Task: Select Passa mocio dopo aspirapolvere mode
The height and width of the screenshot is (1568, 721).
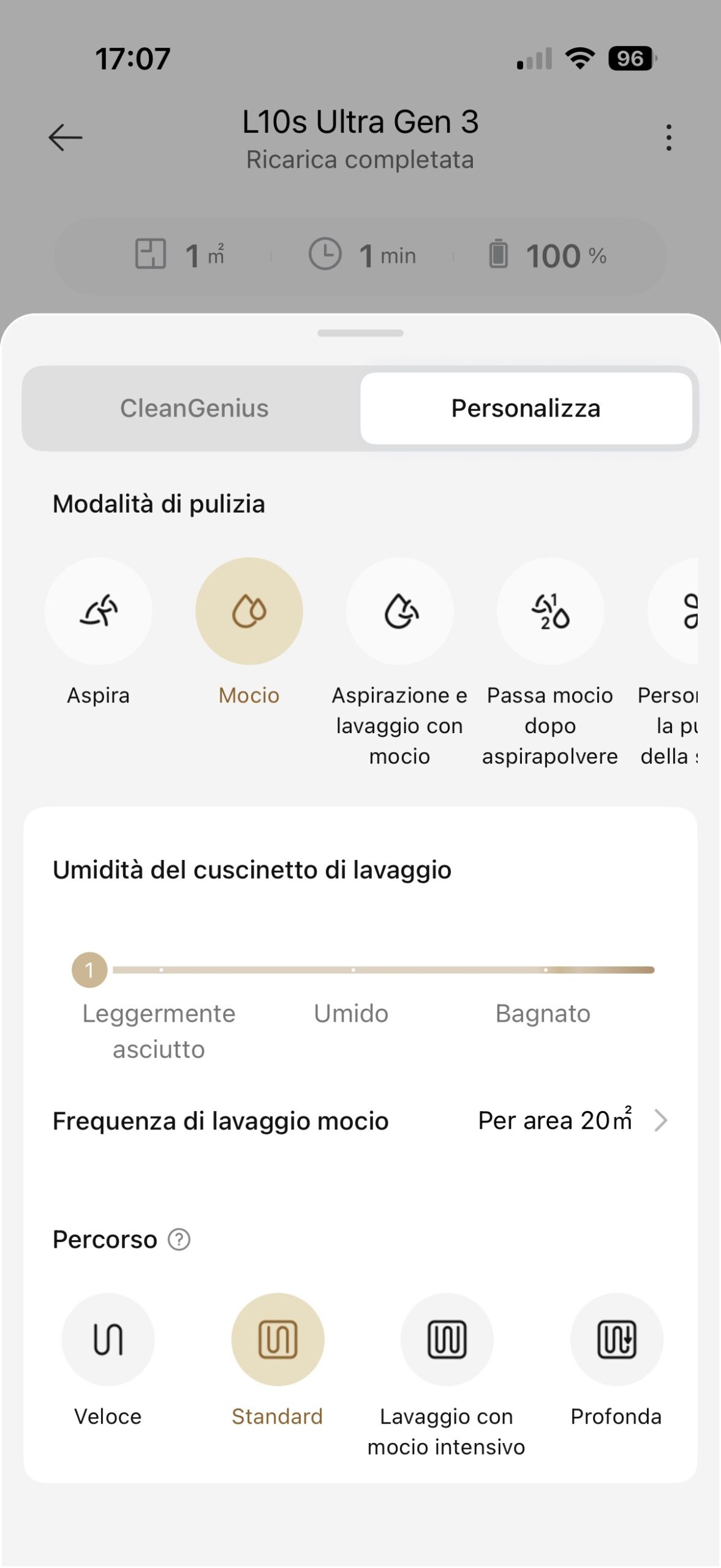Action: tap(549, 611)
